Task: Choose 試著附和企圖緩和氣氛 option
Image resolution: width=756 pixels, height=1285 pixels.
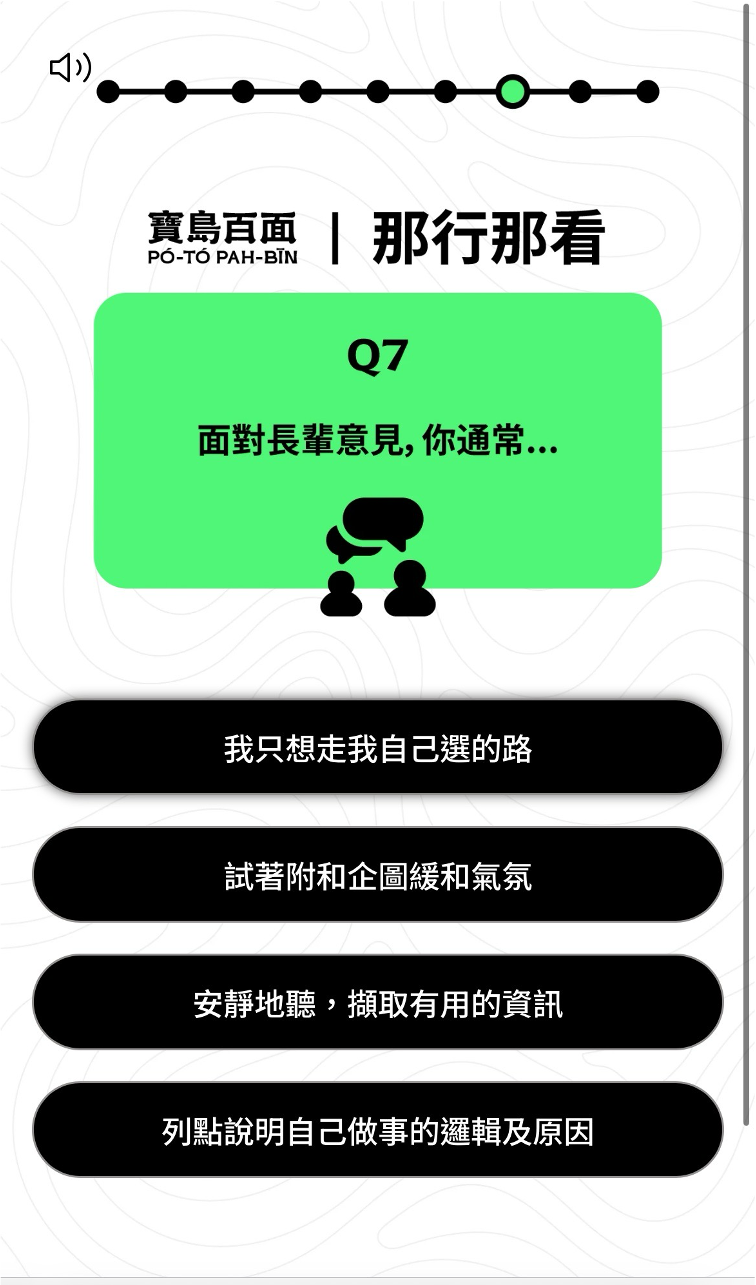Action: [x=377, y=875]
